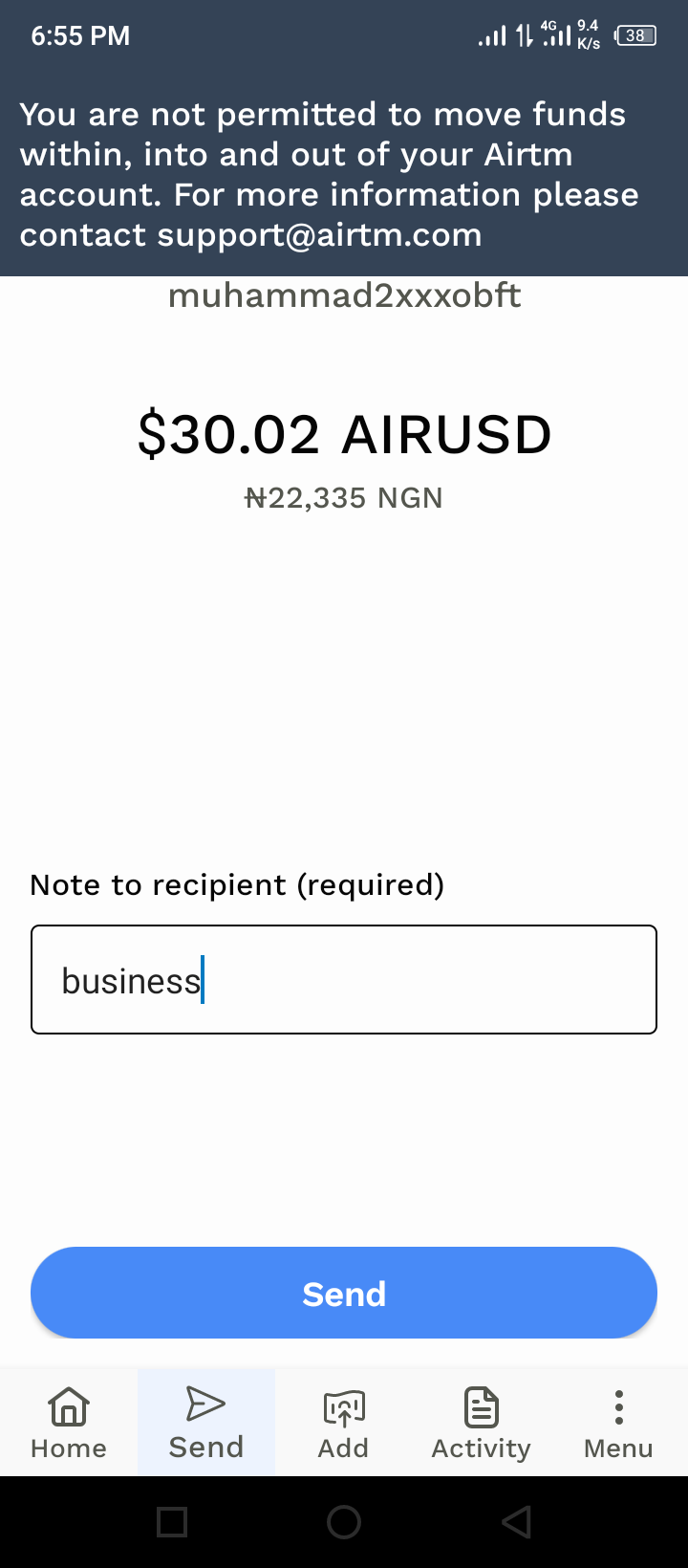Open the Add funds tab
Image resolution: width=688 pixels, height=1568 pixels.
click(x=344, y=1423)
